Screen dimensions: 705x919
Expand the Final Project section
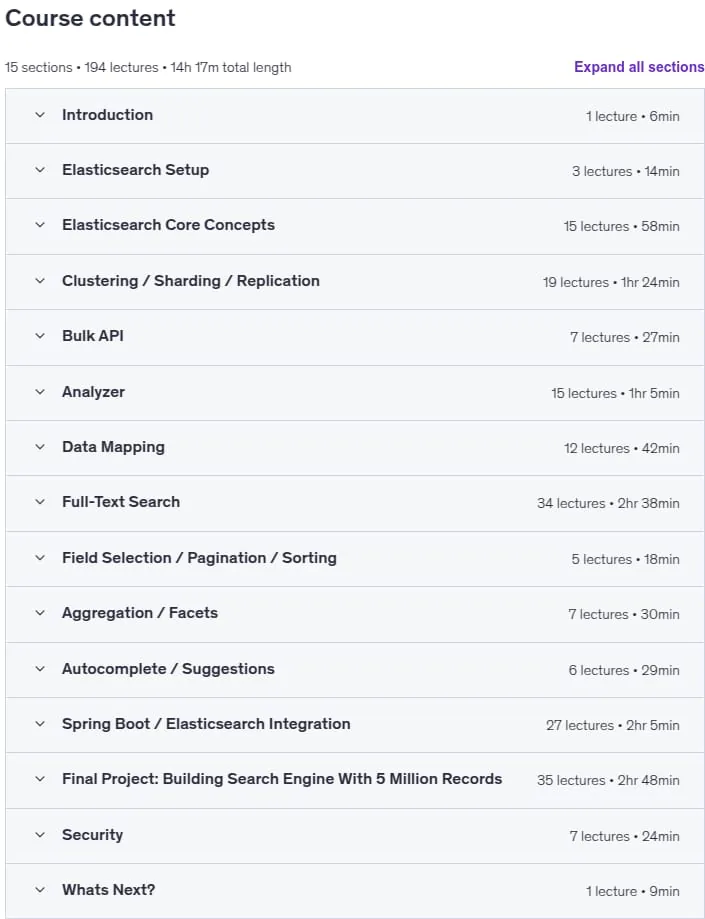[355, 780]
